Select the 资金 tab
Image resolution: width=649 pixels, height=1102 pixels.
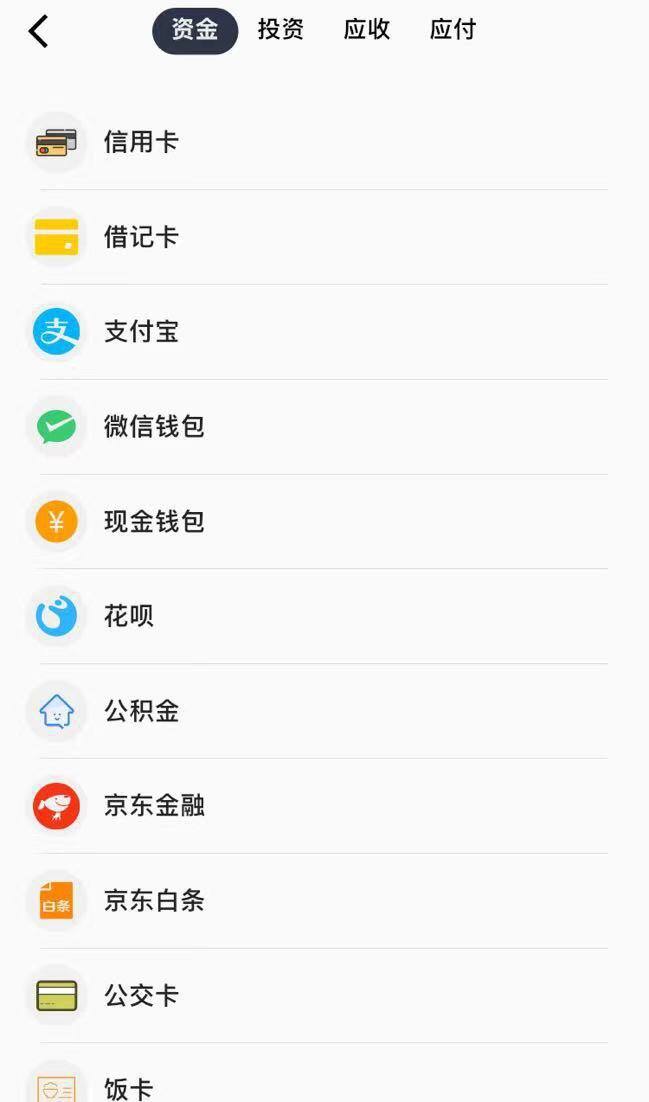tap(195, 30)
